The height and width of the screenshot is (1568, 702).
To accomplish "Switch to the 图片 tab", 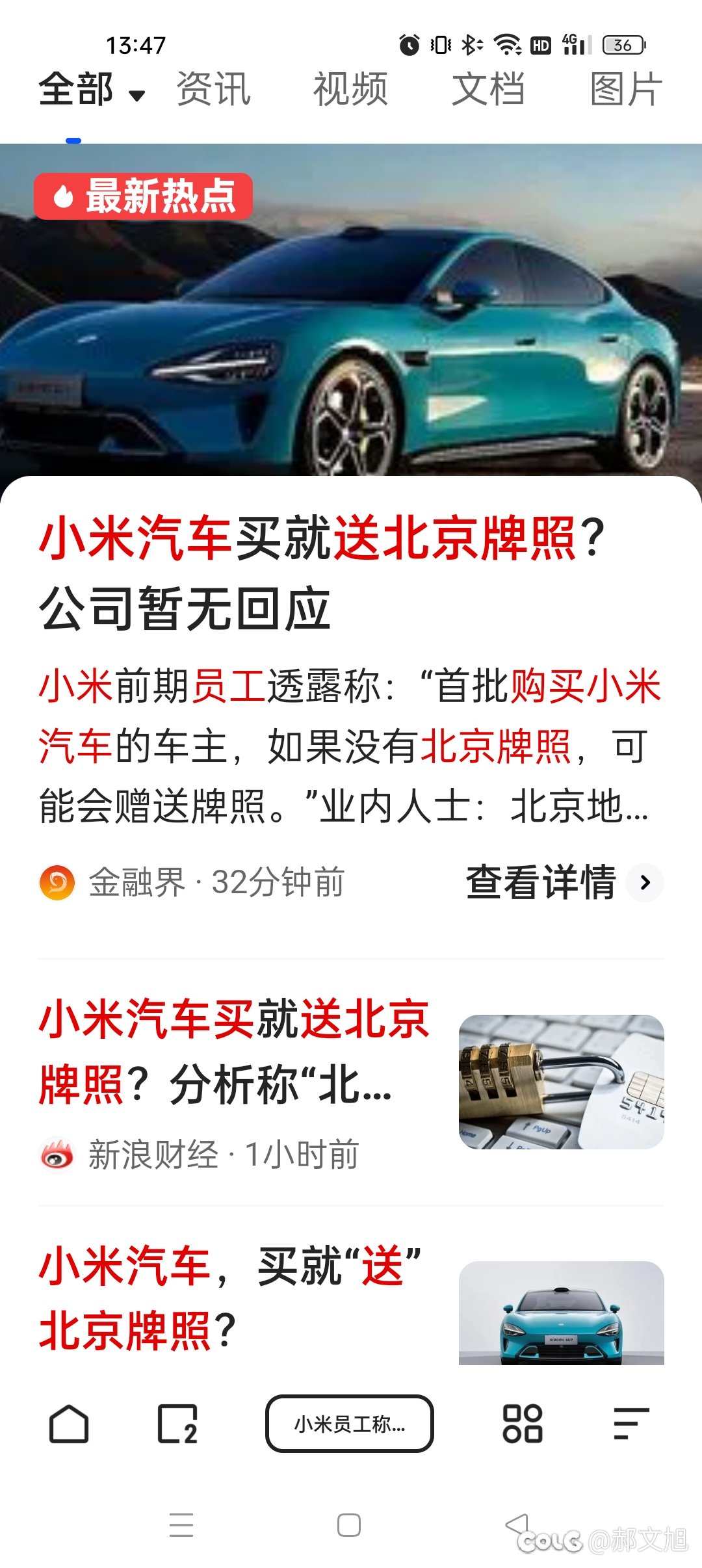I will pyautogui.click(x=625, y=90).
